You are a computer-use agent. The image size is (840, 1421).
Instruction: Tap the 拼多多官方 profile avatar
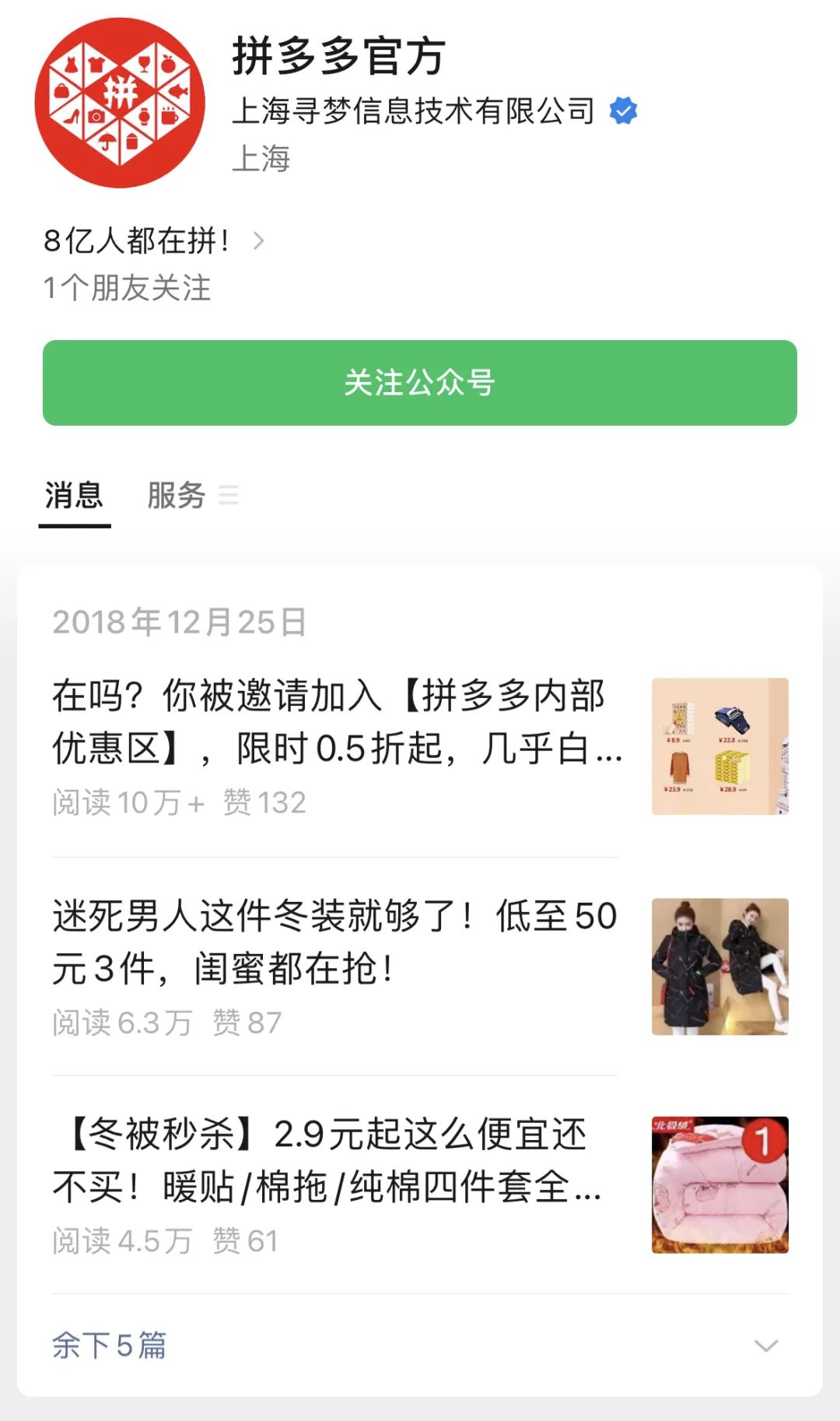click(121, 103)
